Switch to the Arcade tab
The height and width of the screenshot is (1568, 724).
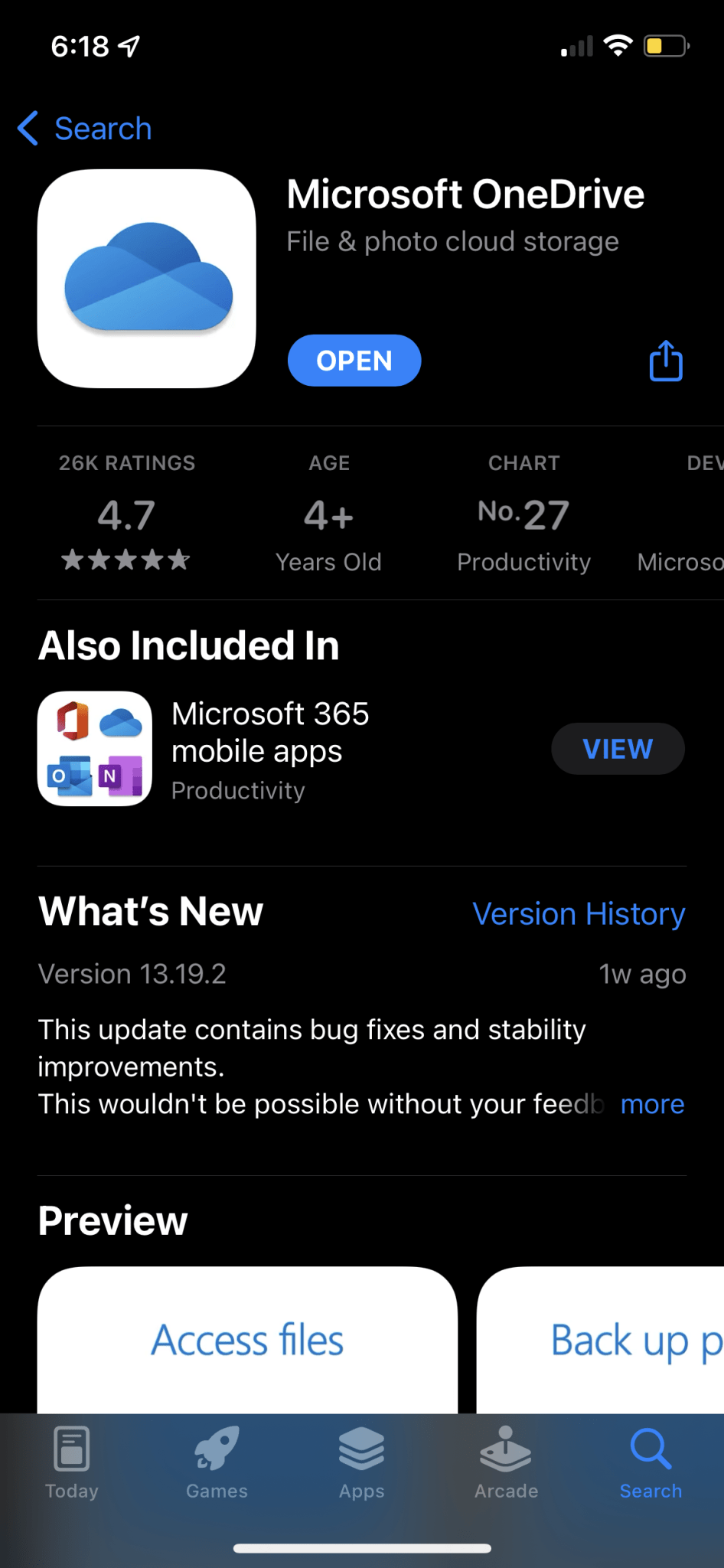[506, 1463]
